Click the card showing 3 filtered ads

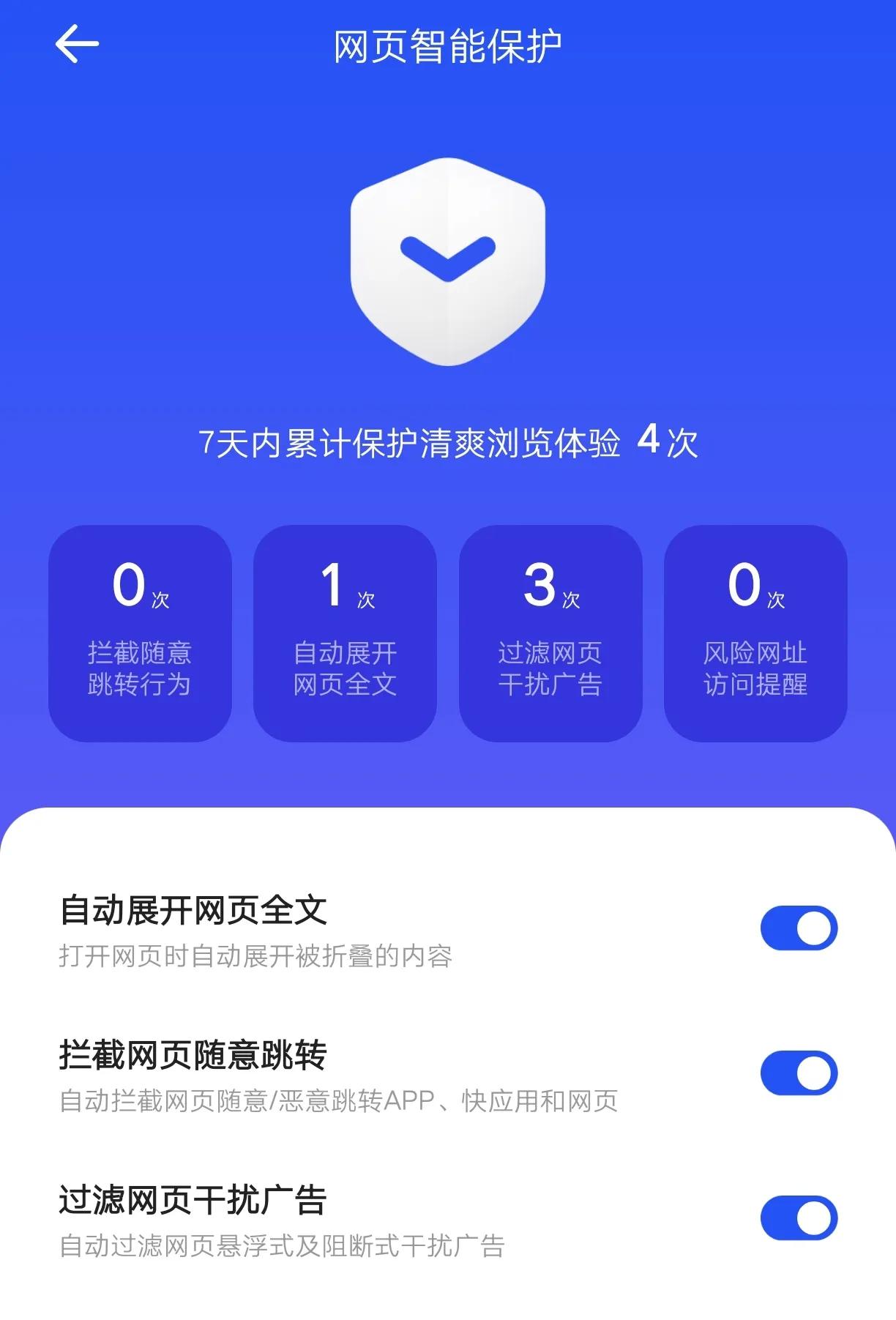pyautogui.click(x=550, y=633)
